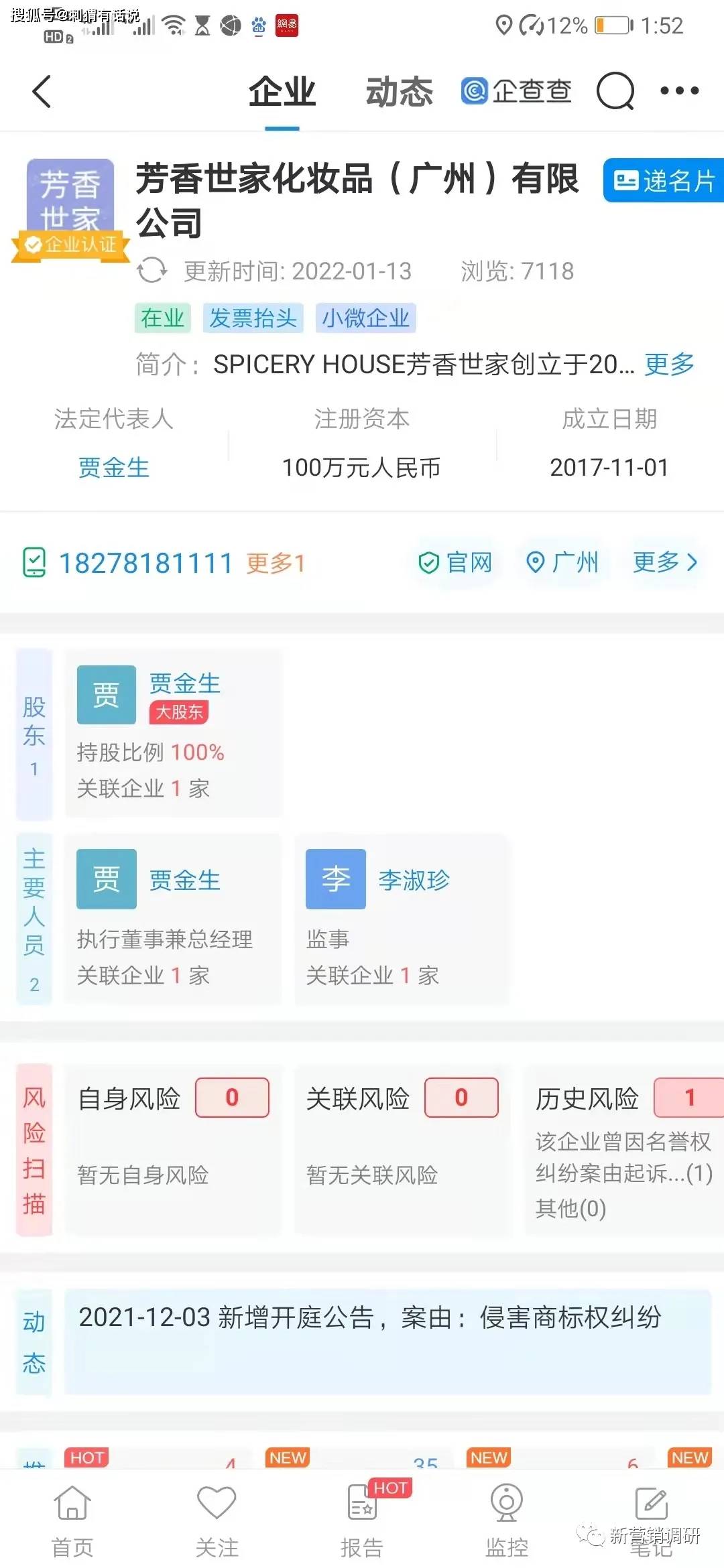Screen dimensions: 724x1568
Task: Expand the company intro via 更多
Action: coord(669,365)
